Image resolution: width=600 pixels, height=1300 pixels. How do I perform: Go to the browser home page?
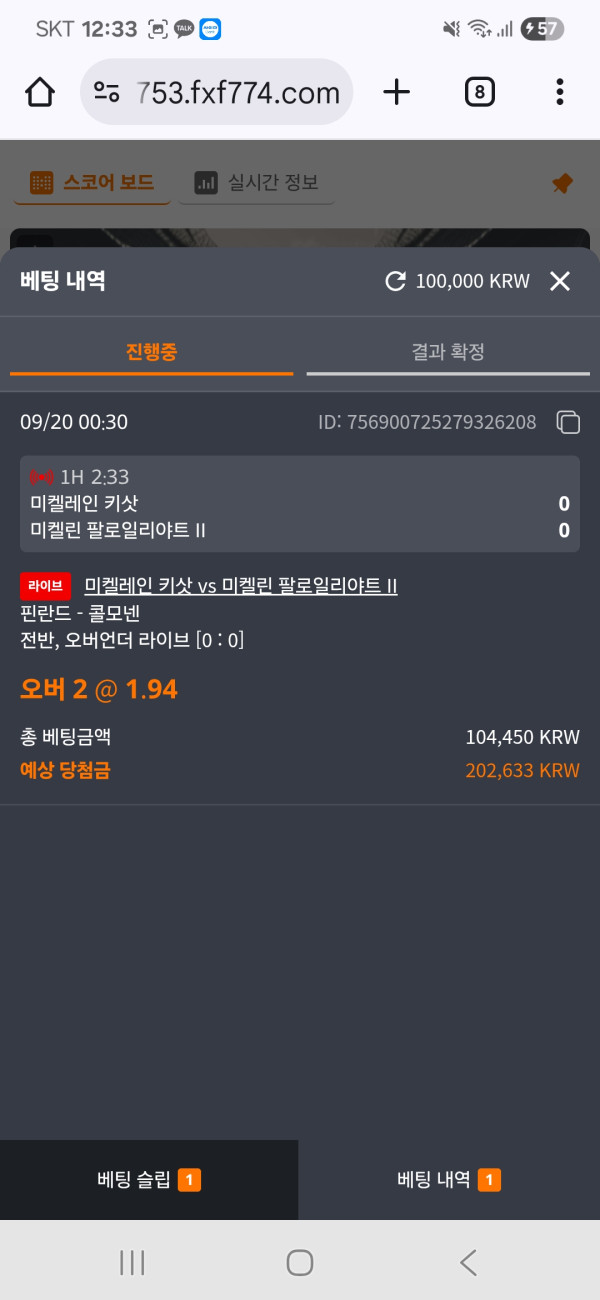click(x=39, y=93)
